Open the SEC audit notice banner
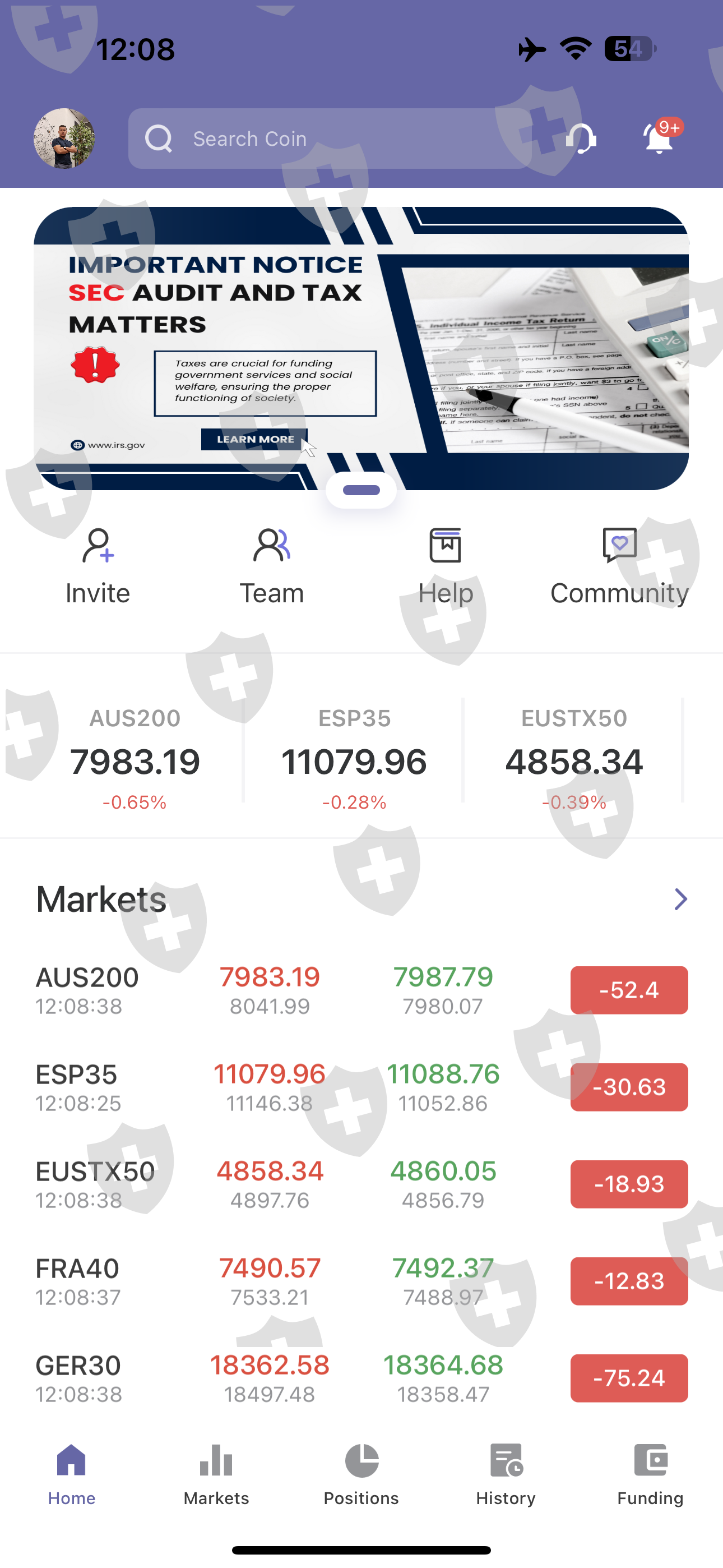 coord(361,348)
